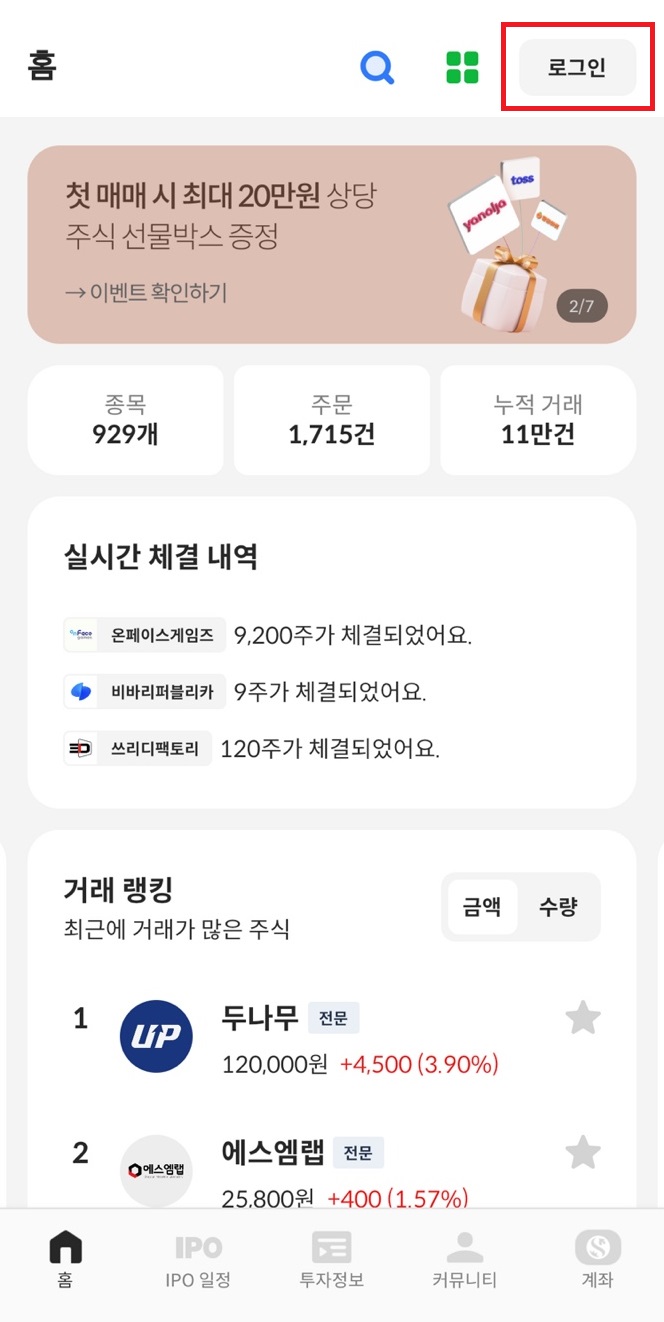Go to the 커뮤니티 tab
The height and width of the screenshot is (1322, 664).
coord(465,1262)
